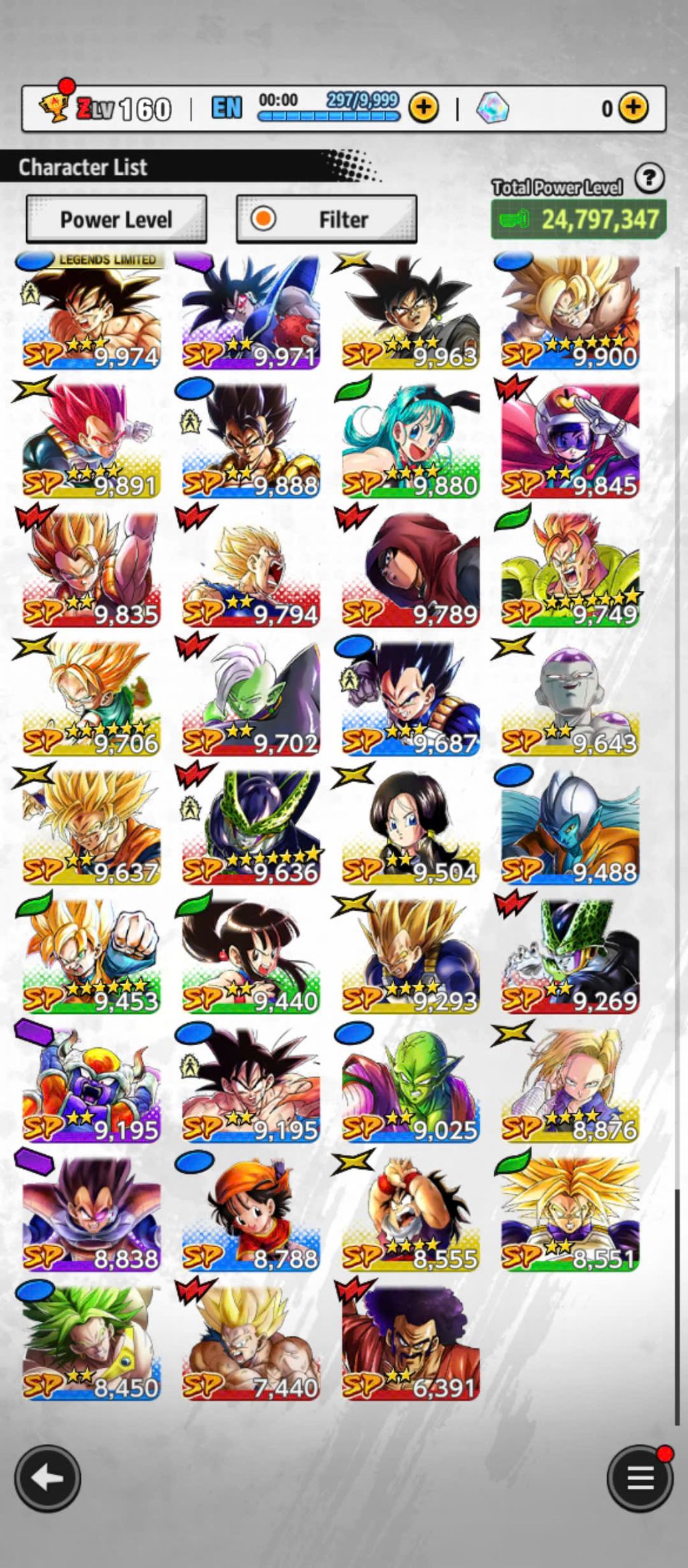Open the Power Level sort button
This screenshot has height=1568, width=688.
pyautogui.click(x=116, y=220)
